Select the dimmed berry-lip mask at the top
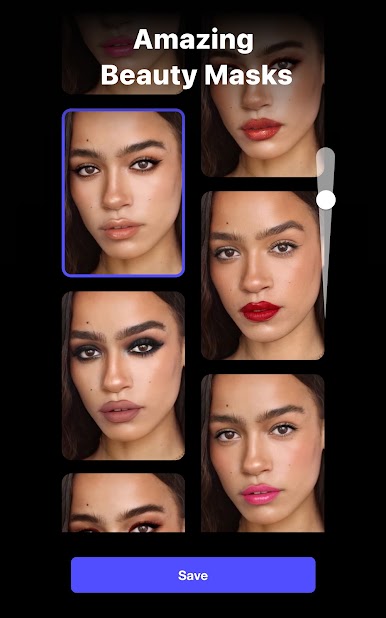Image resolution: width=386 pixels, height=618 pixels. point(123,53)
